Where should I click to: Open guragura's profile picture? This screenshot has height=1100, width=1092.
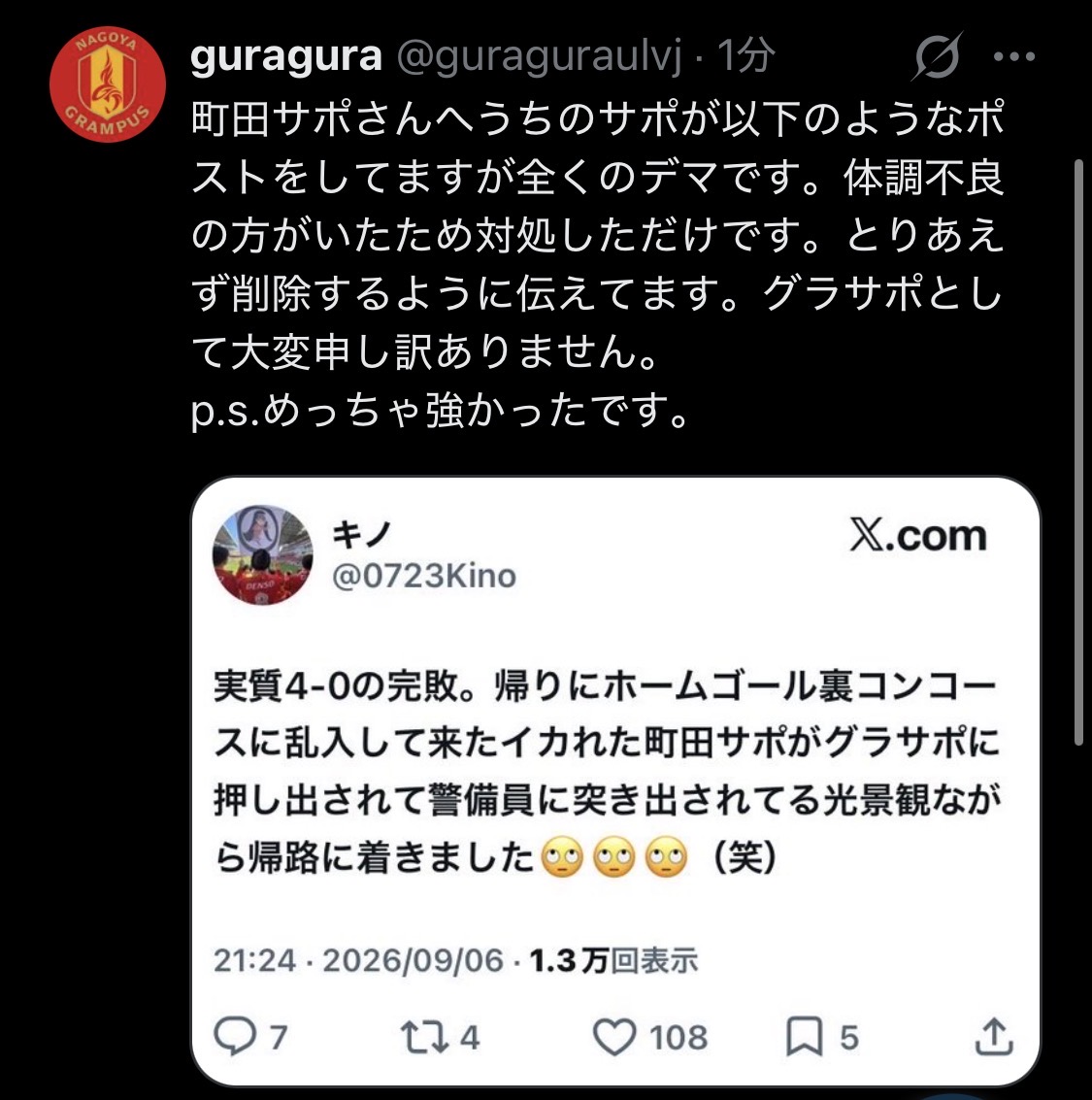click(108, 84)
